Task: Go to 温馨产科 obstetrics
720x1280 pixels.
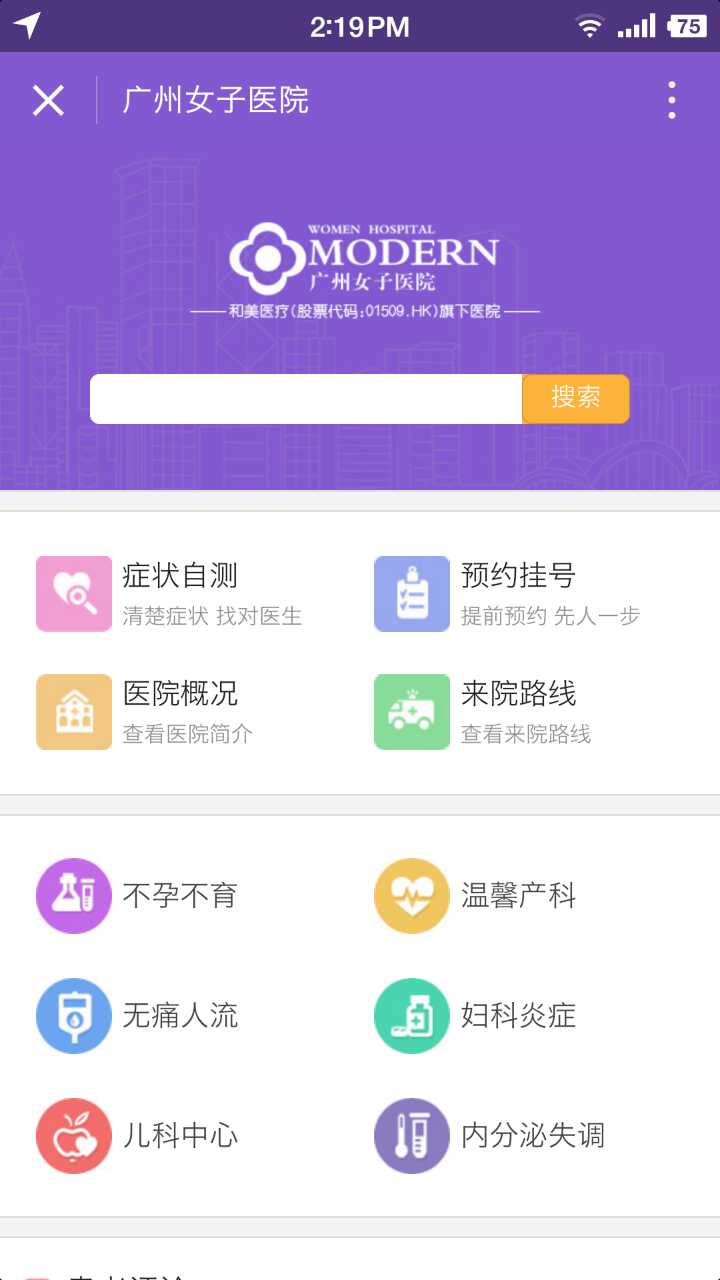Action: point(476,896)
